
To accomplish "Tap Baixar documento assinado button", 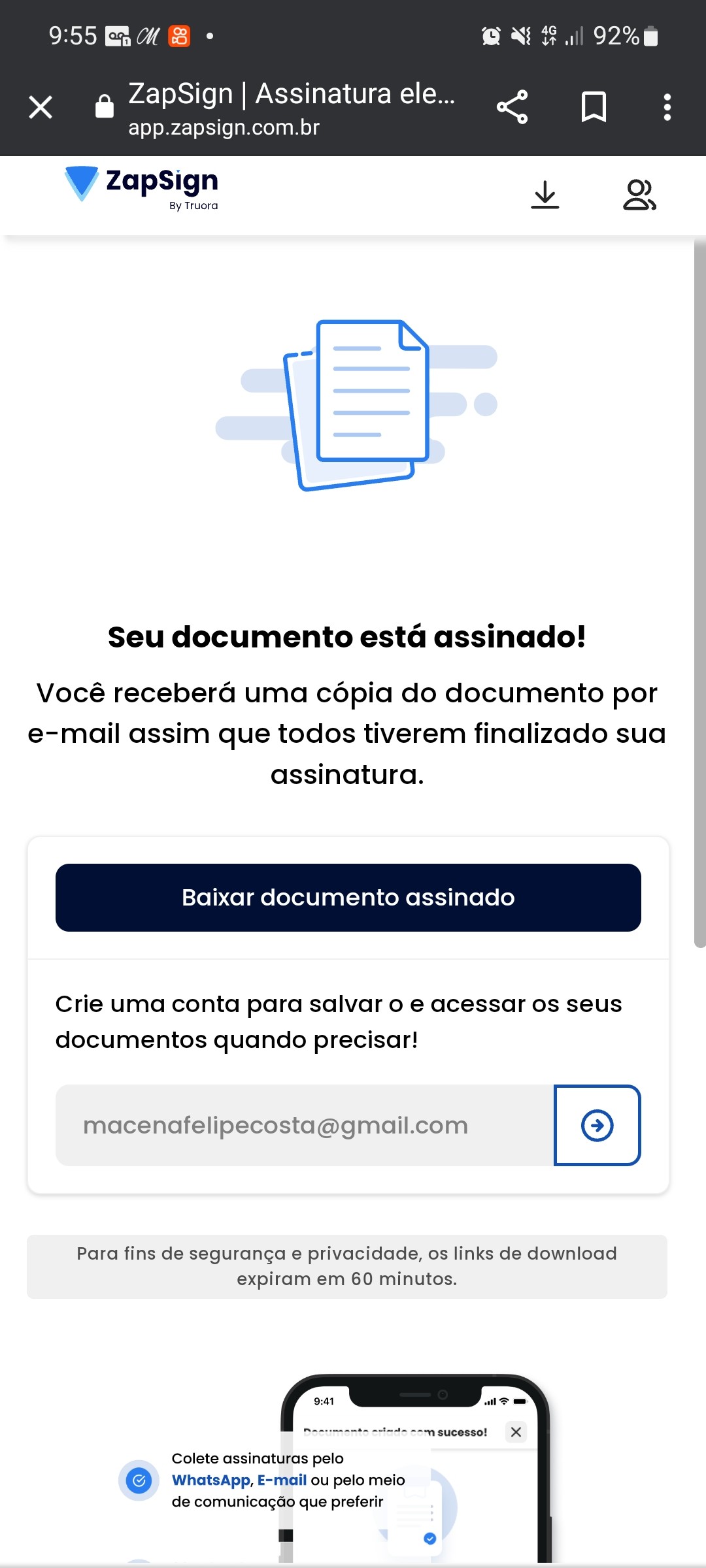I will click(x=348, y=898).
